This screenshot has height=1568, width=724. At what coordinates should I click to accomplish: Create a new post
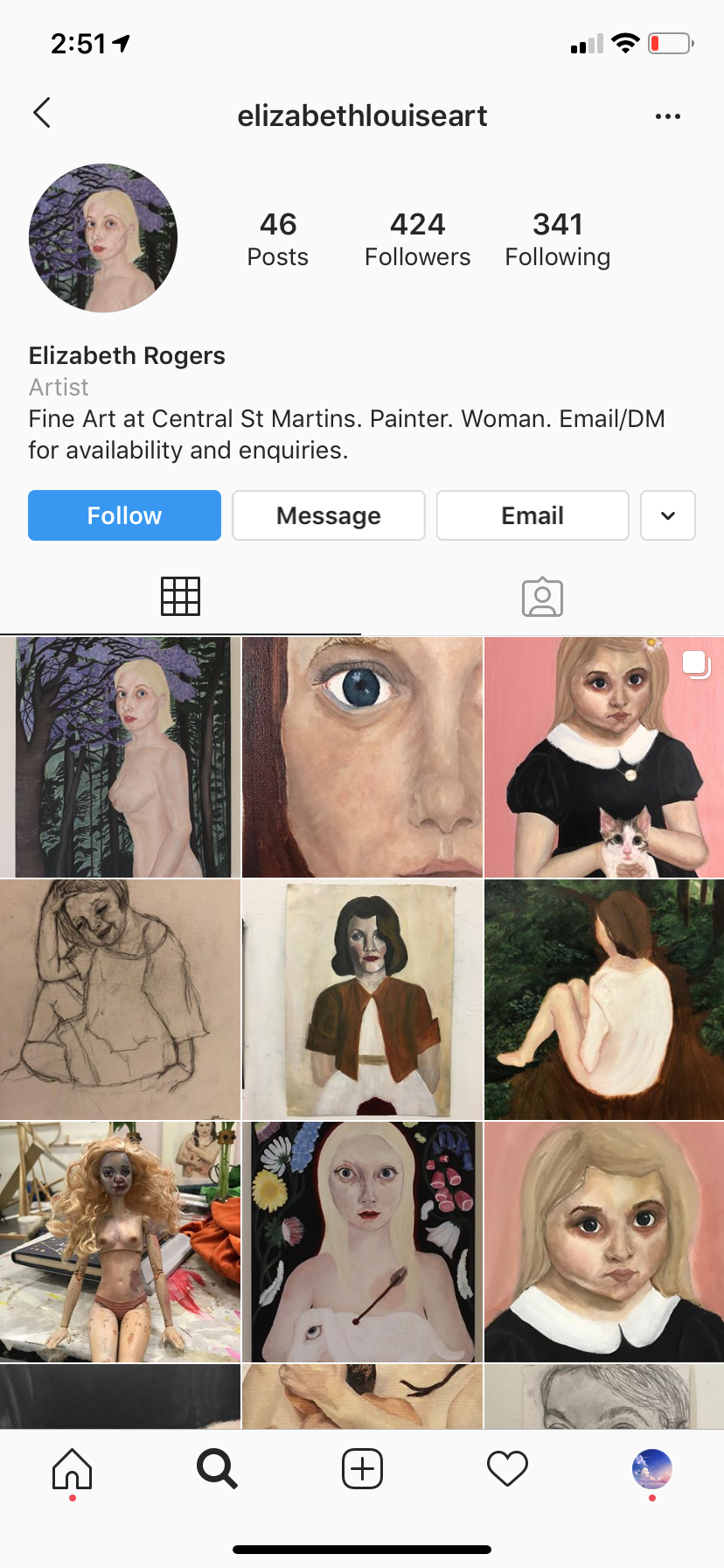362,1468
